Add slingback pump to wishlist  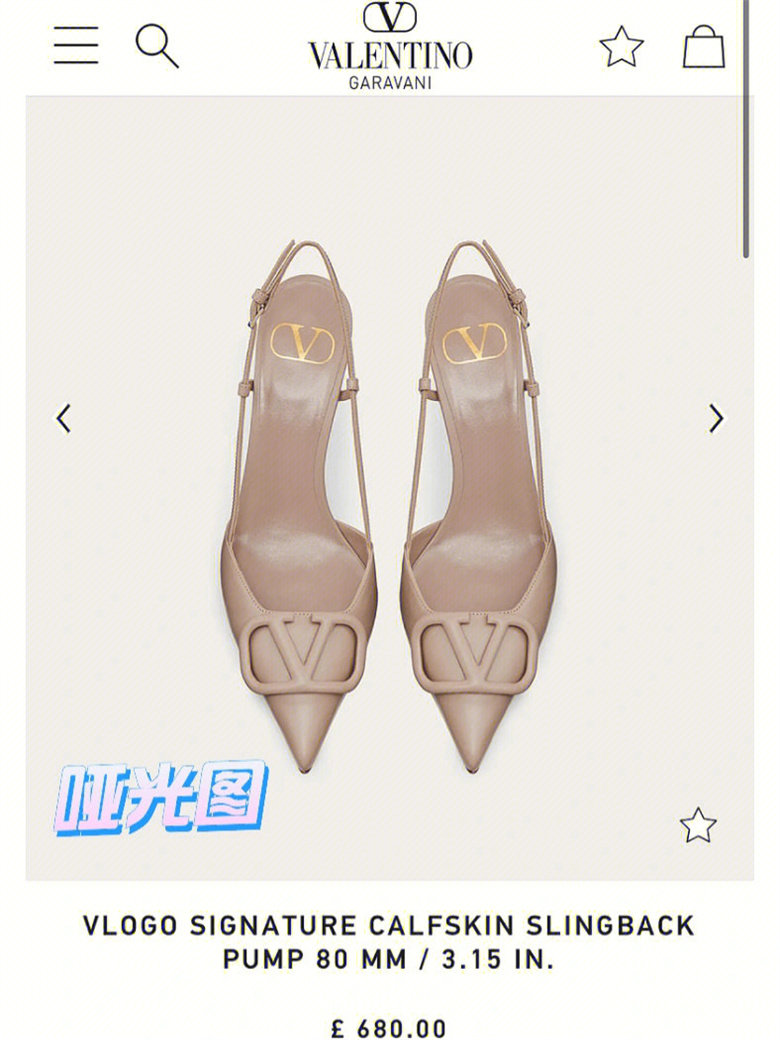[x=698, y=826]
